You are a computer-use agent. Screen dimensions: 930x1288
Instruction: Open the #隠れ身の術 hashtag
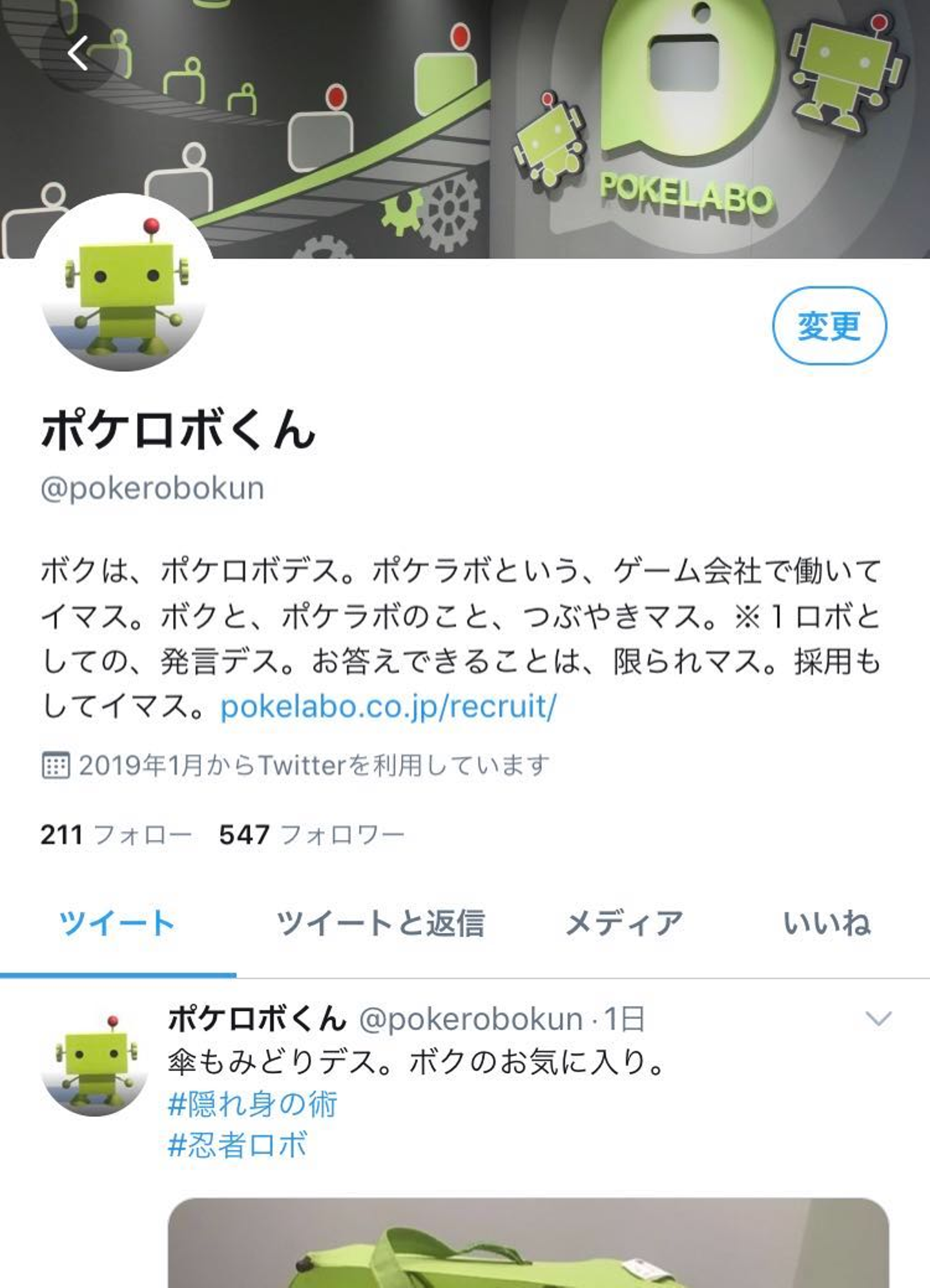tap(253, 1104)
